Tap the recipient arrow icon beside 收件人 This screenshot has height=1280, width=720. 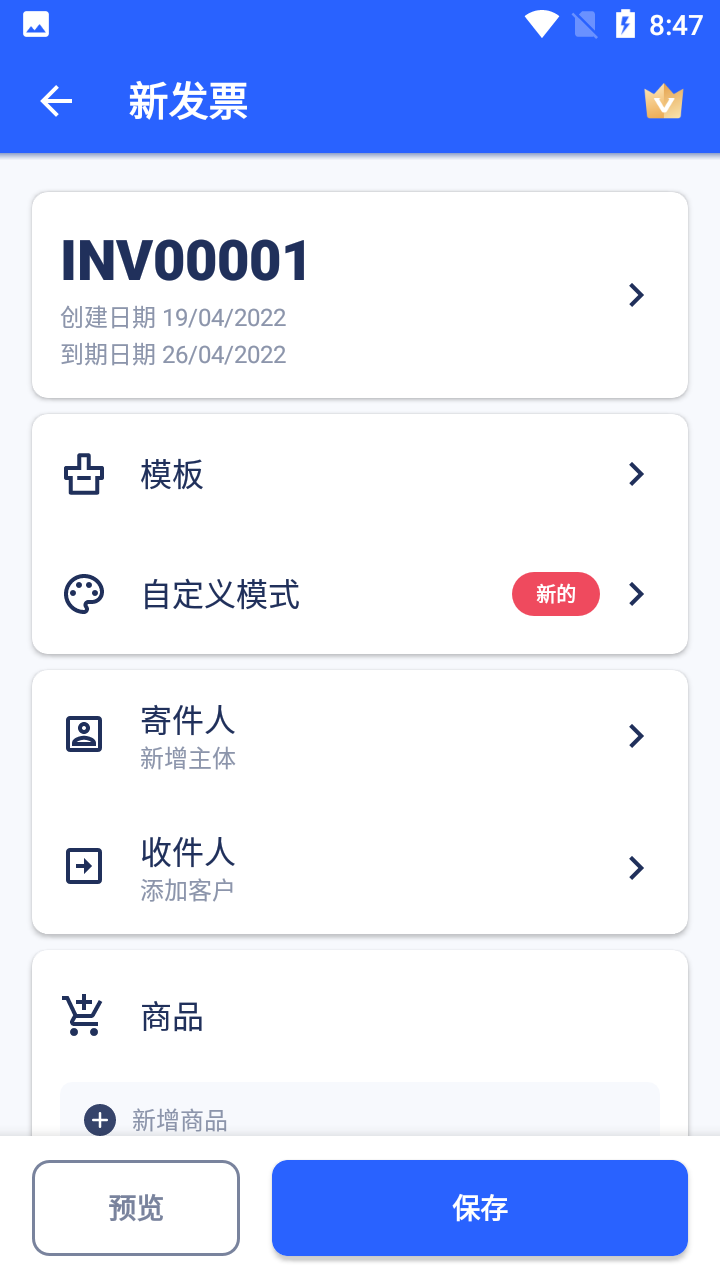84,866
